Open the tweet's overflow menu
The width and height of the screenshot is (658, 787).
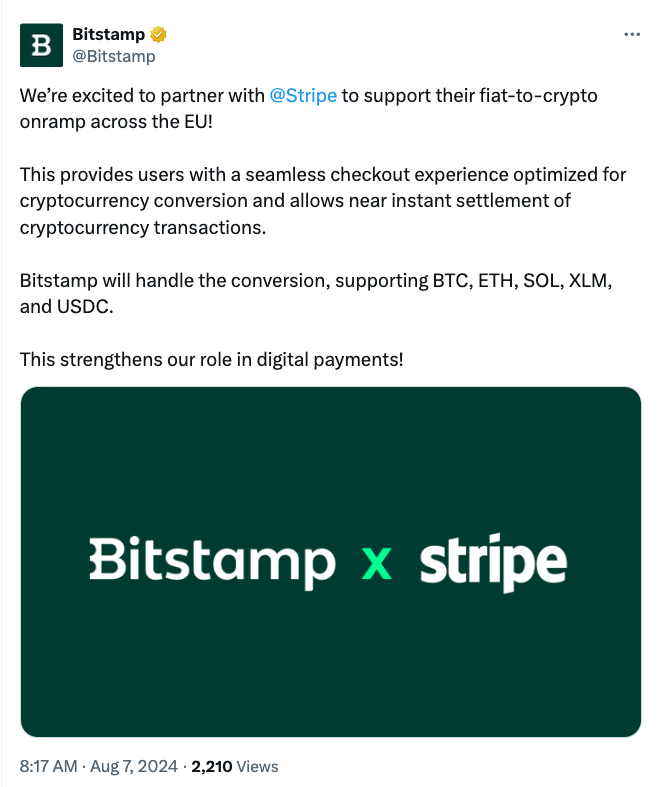(631, 34)
